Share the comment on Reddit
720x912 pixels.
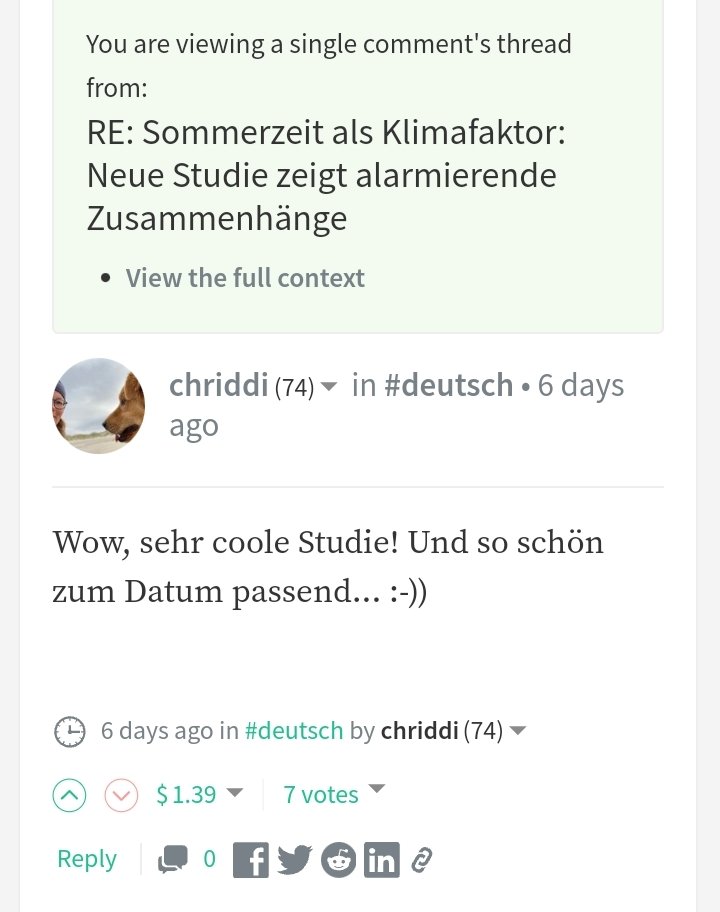click(x=338, y=860)
